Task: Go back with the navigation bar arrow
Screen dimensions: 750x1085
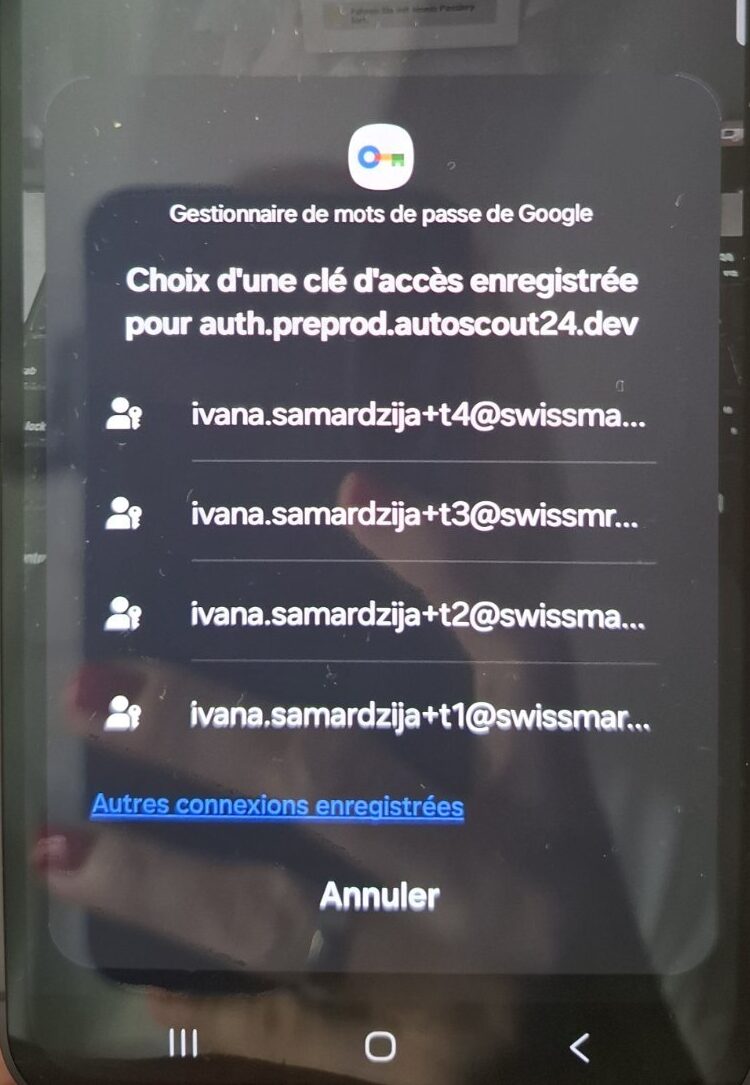Action: tap(578, 1046)
